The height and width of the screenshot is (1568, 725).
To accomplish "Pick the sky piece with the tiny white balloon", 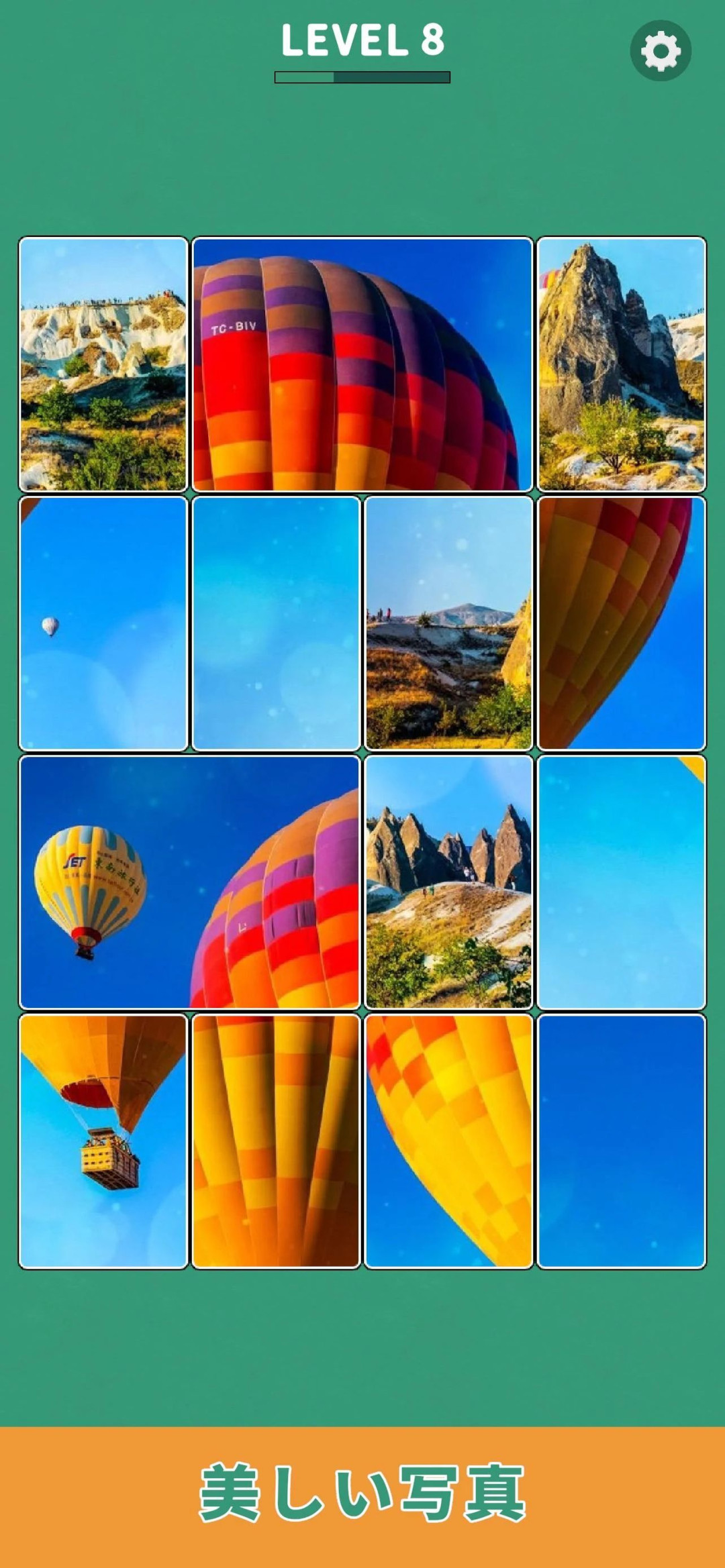I will 103,623.
